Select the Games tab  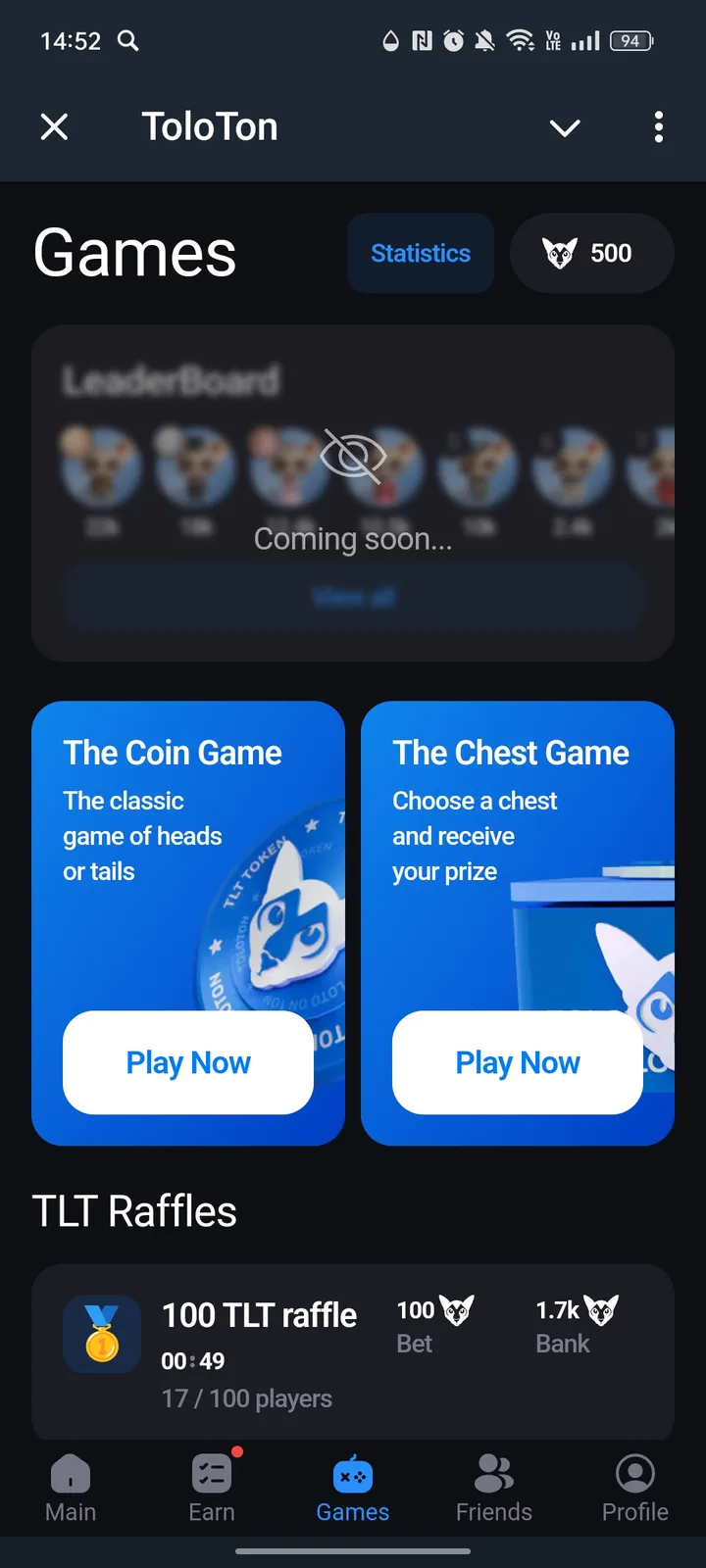point(353,1488)
